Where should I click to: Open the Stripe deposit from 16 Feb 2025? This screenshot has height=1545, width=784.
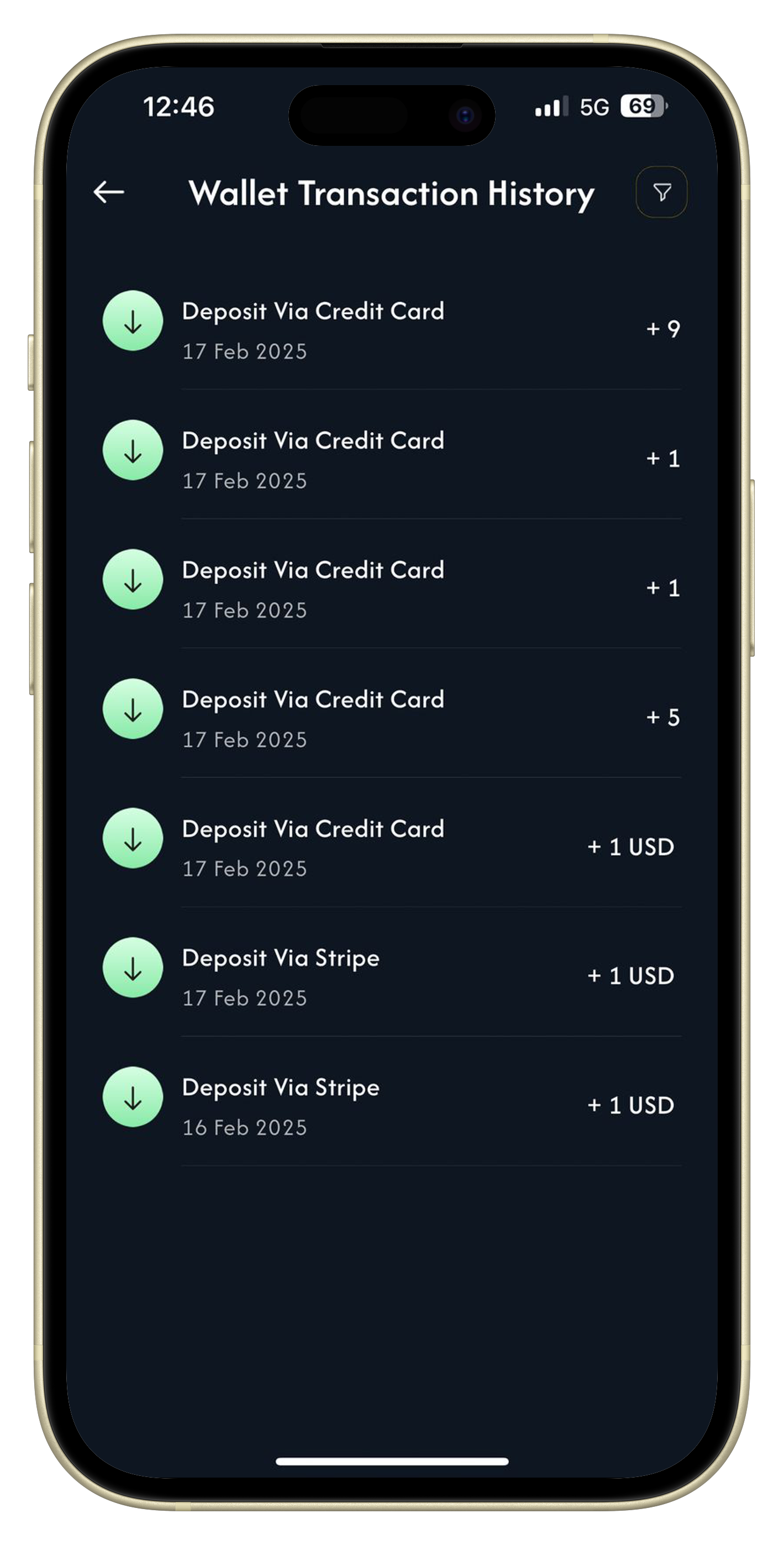point(391,1107)
